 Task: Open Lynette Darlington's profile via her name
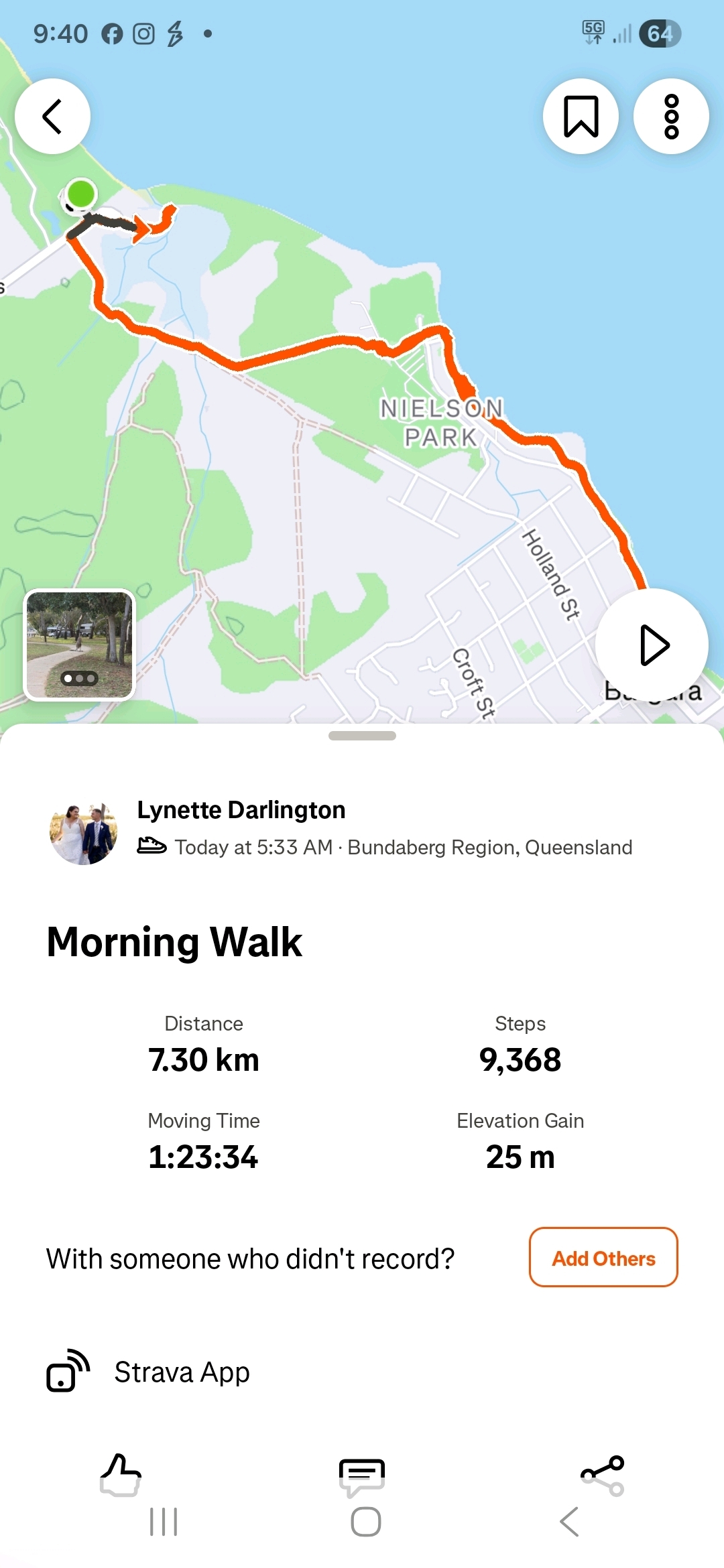(241, 810)
